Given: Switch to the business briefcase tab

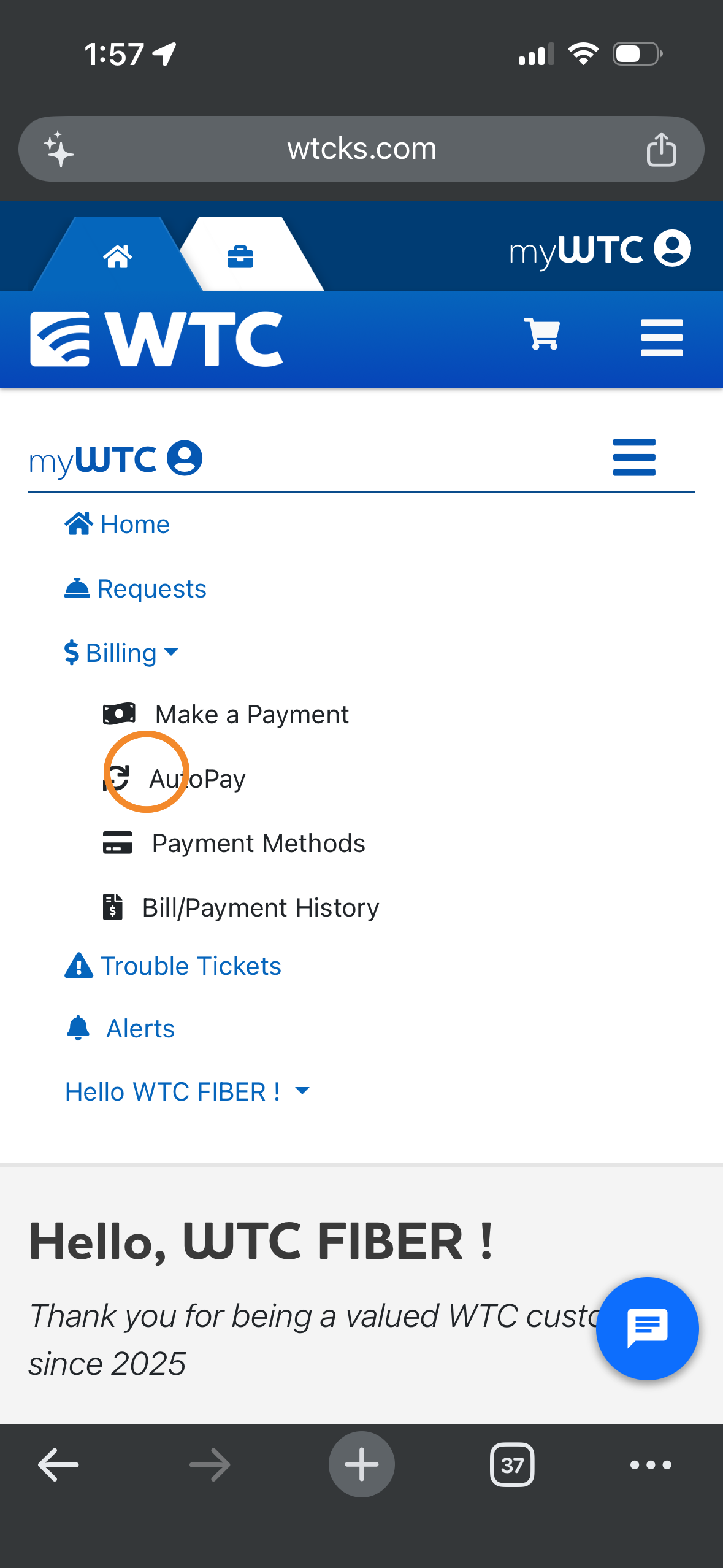Looking at the screenshot, I should 240,256.
